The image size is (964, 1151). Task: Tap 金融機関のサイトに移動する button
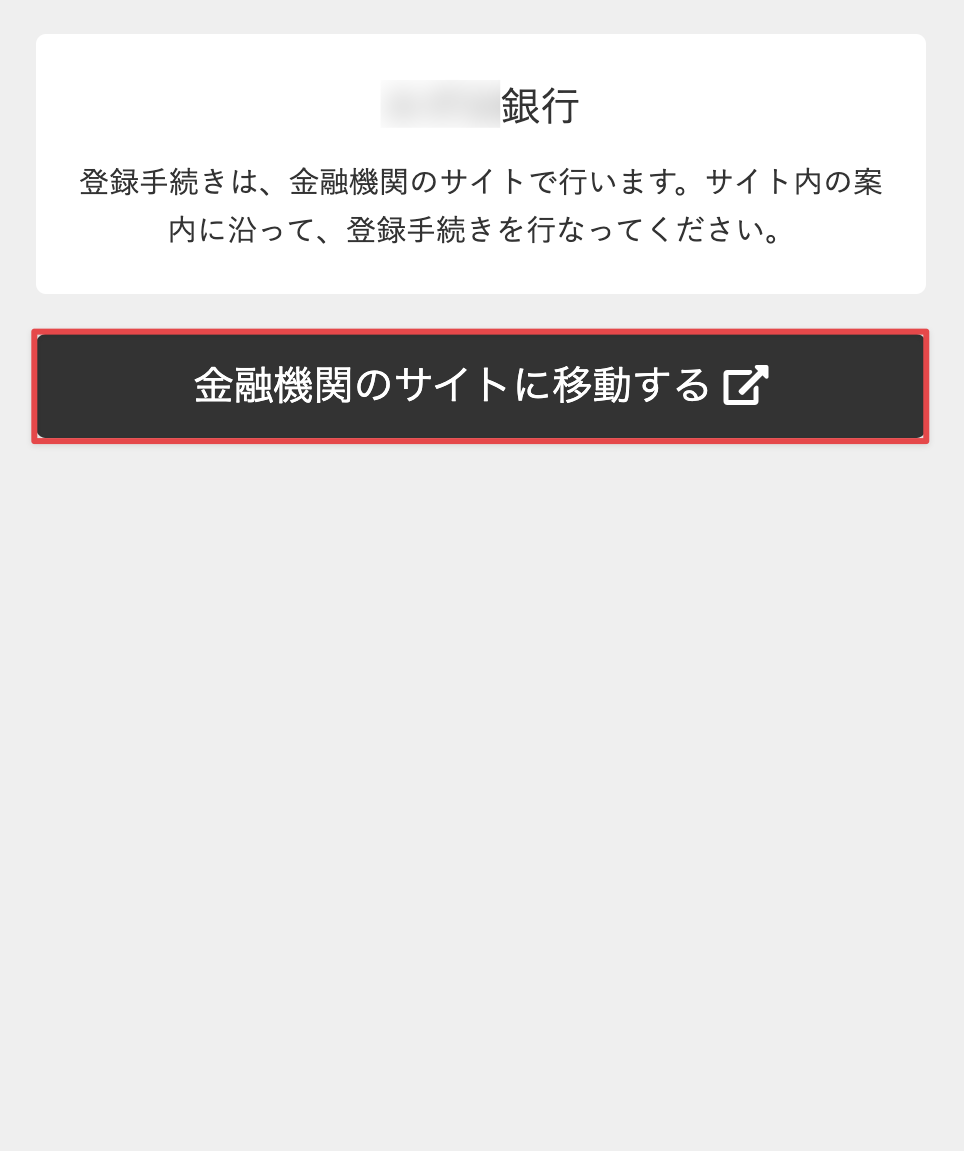pyautogui.click(x=480, y=386)
